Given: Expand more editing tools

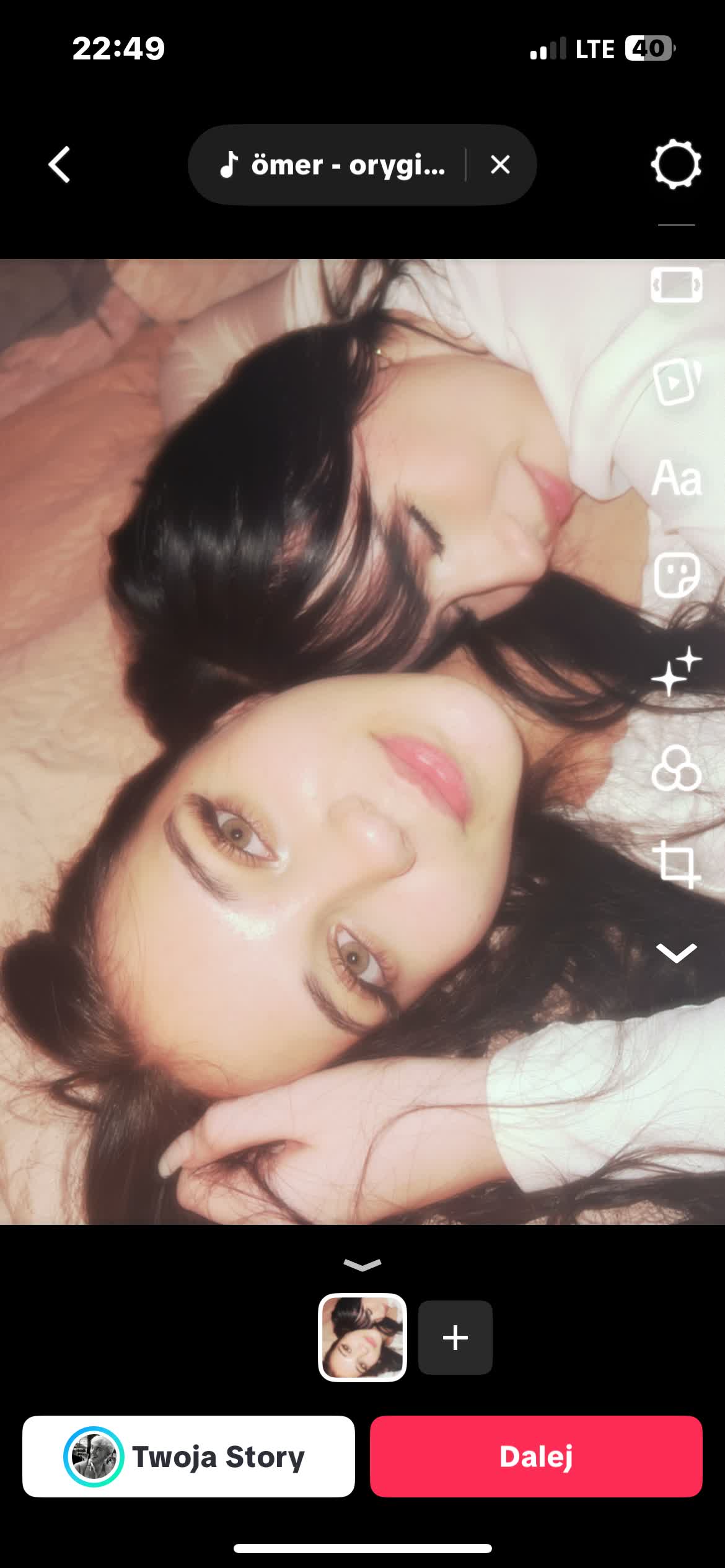Looking at the screenshot, I should click(676, 953).
